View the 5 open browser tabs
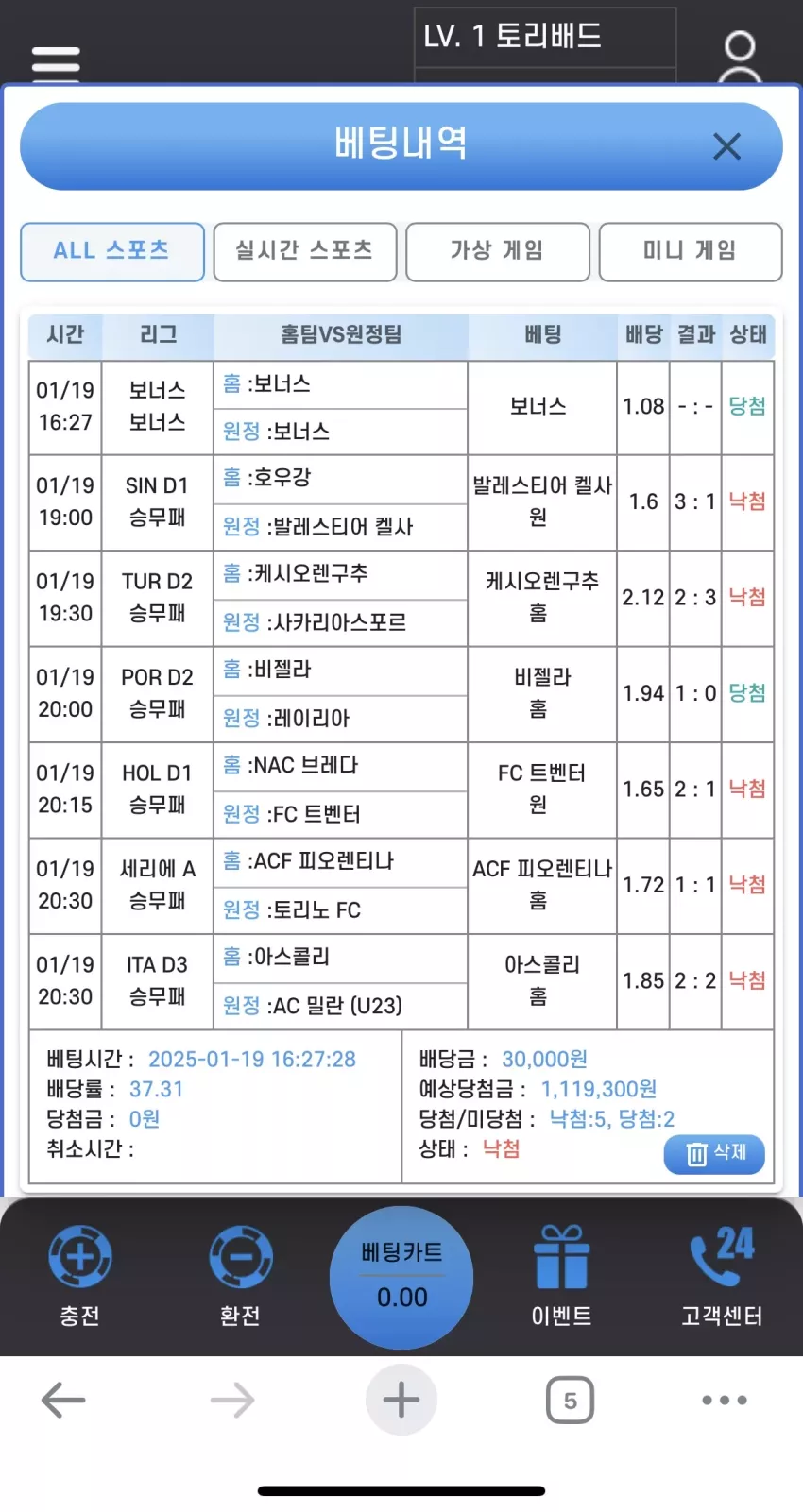The width and height of the screenshot is (803, 1512). point(571,1400)
